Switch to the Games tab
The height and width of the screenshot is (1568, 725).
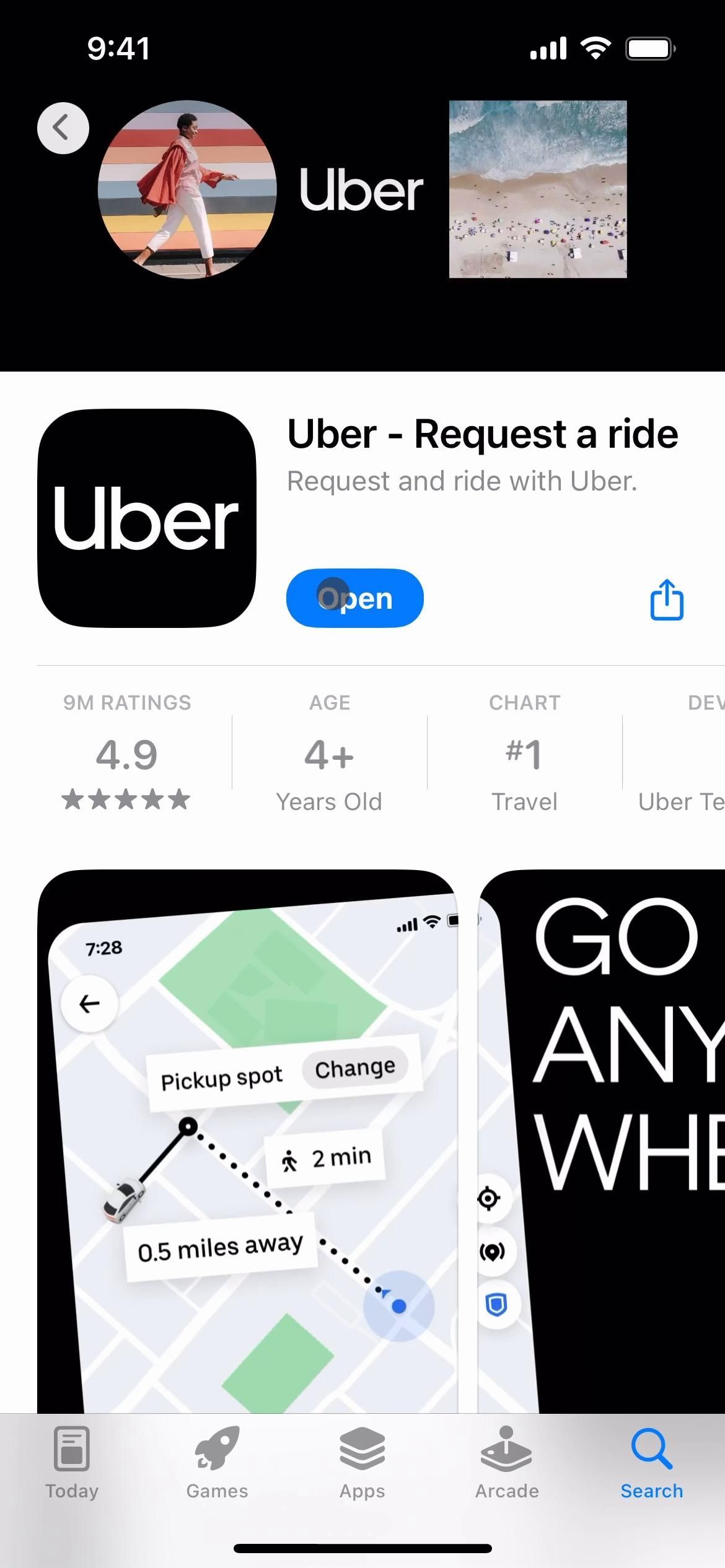pos(217,1461)
